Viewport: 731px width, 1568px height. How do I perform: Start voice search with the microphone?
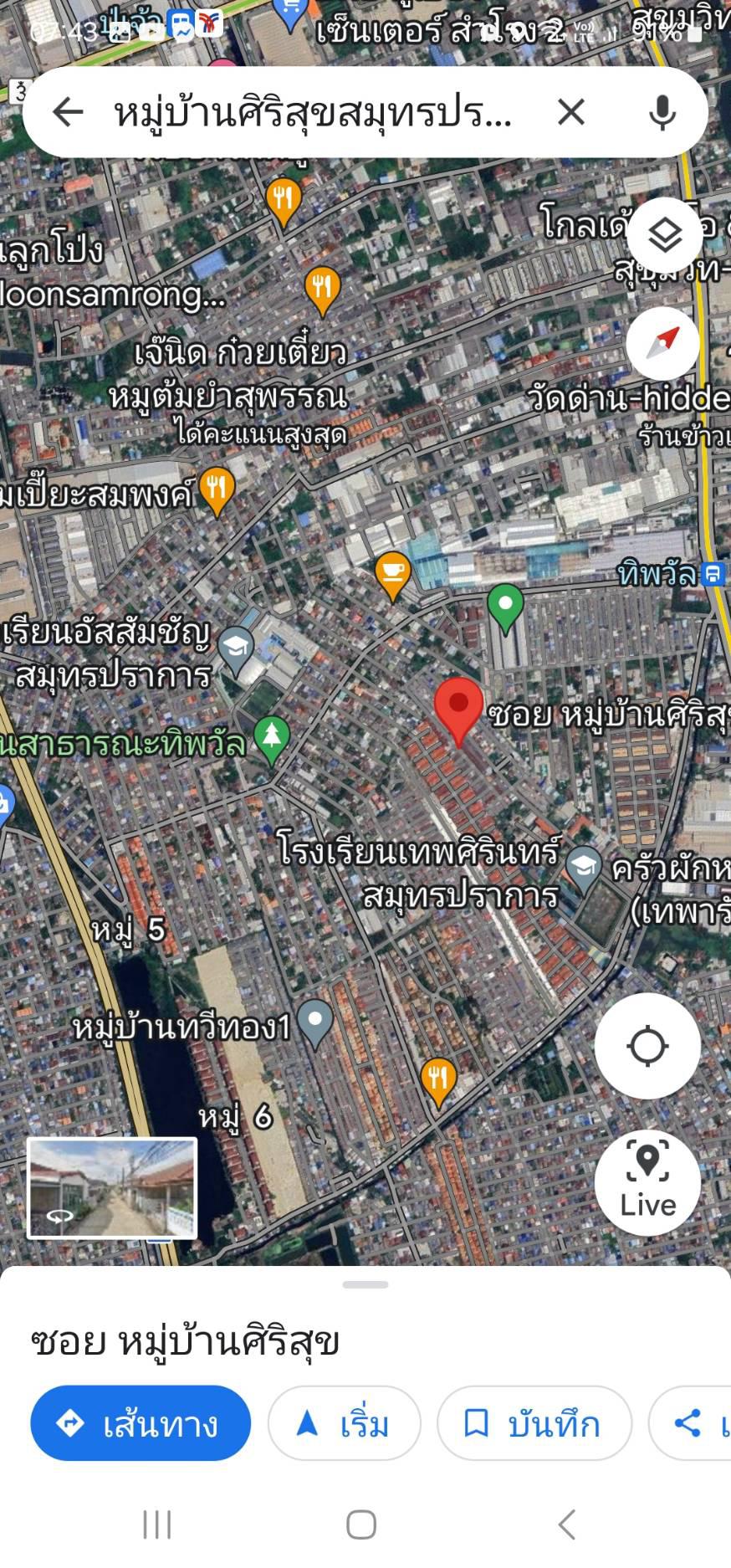coord(662,112)
